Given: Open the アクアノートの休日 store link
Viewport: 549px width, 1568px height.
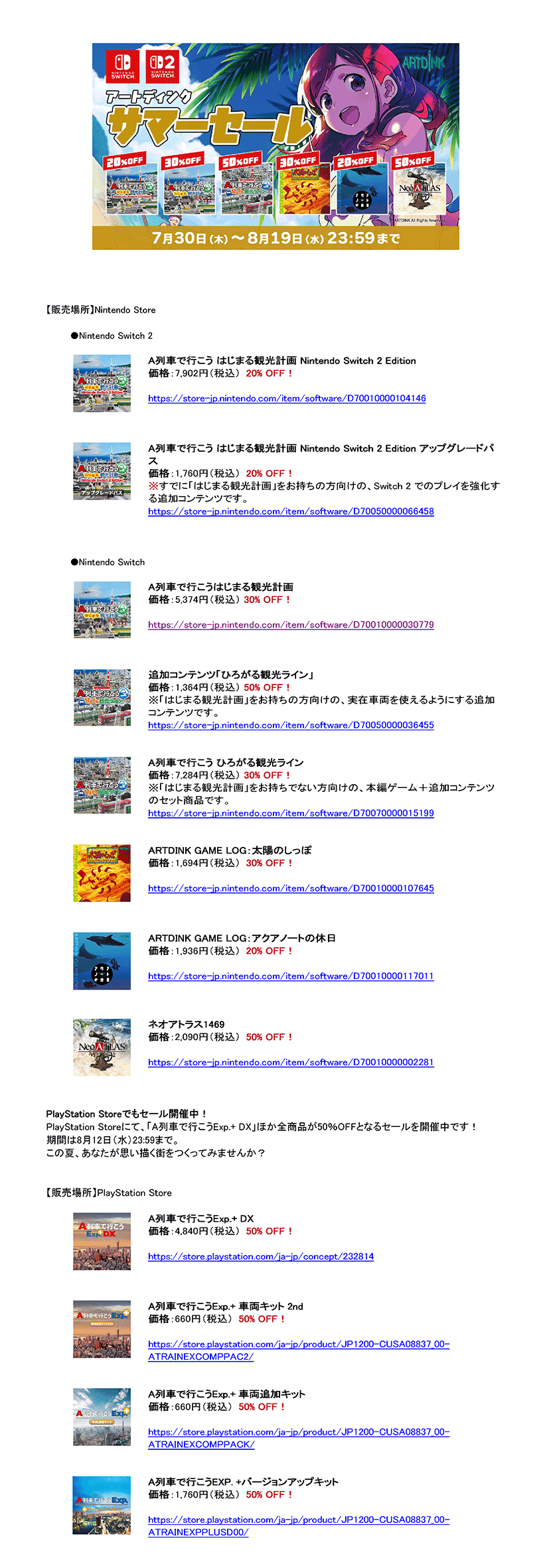Looking at the screenshot, I should tap(291, 976).
